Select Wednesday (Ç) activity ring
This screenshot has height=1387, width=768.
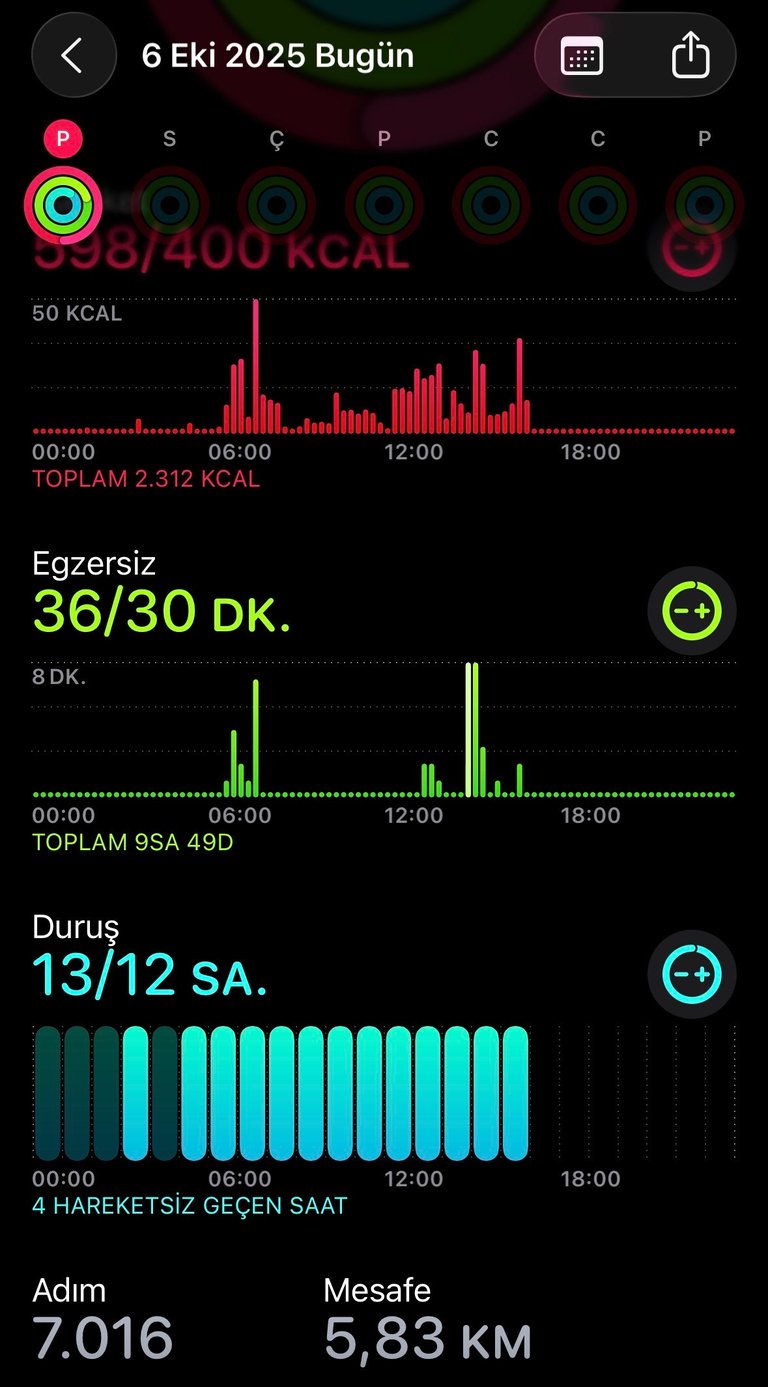pyautogui.click(x=277, y=204)
